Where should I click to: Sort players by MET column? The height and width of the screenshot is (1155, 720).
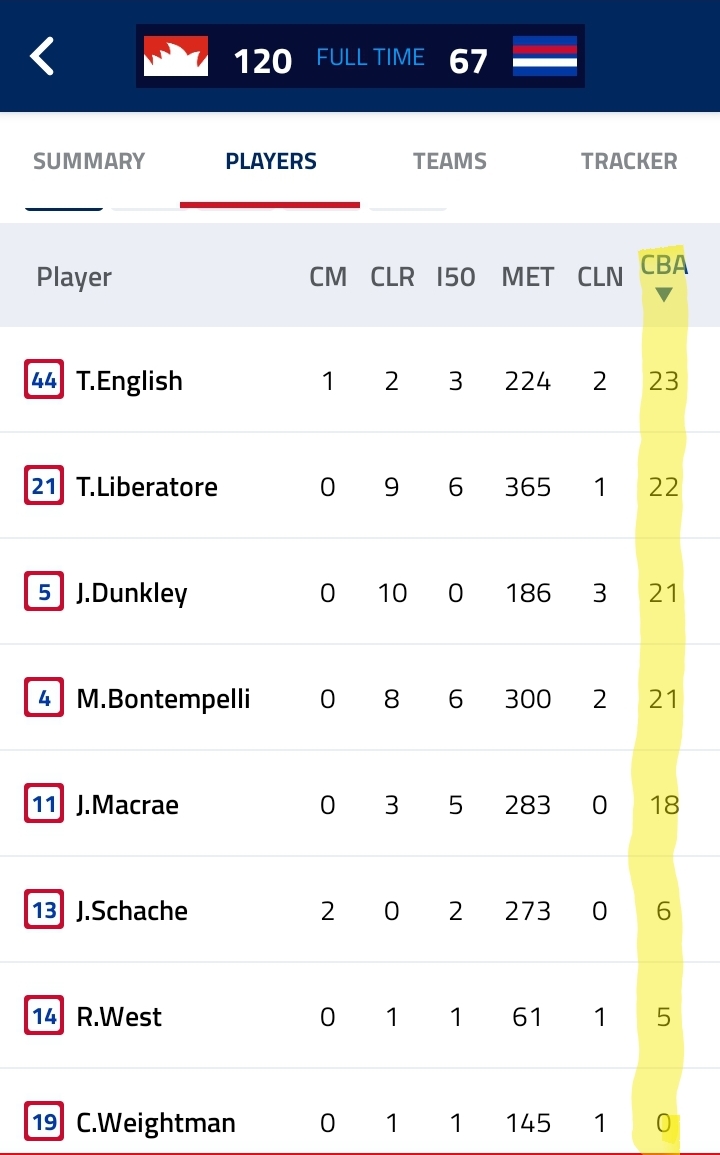tap(528, 277)
